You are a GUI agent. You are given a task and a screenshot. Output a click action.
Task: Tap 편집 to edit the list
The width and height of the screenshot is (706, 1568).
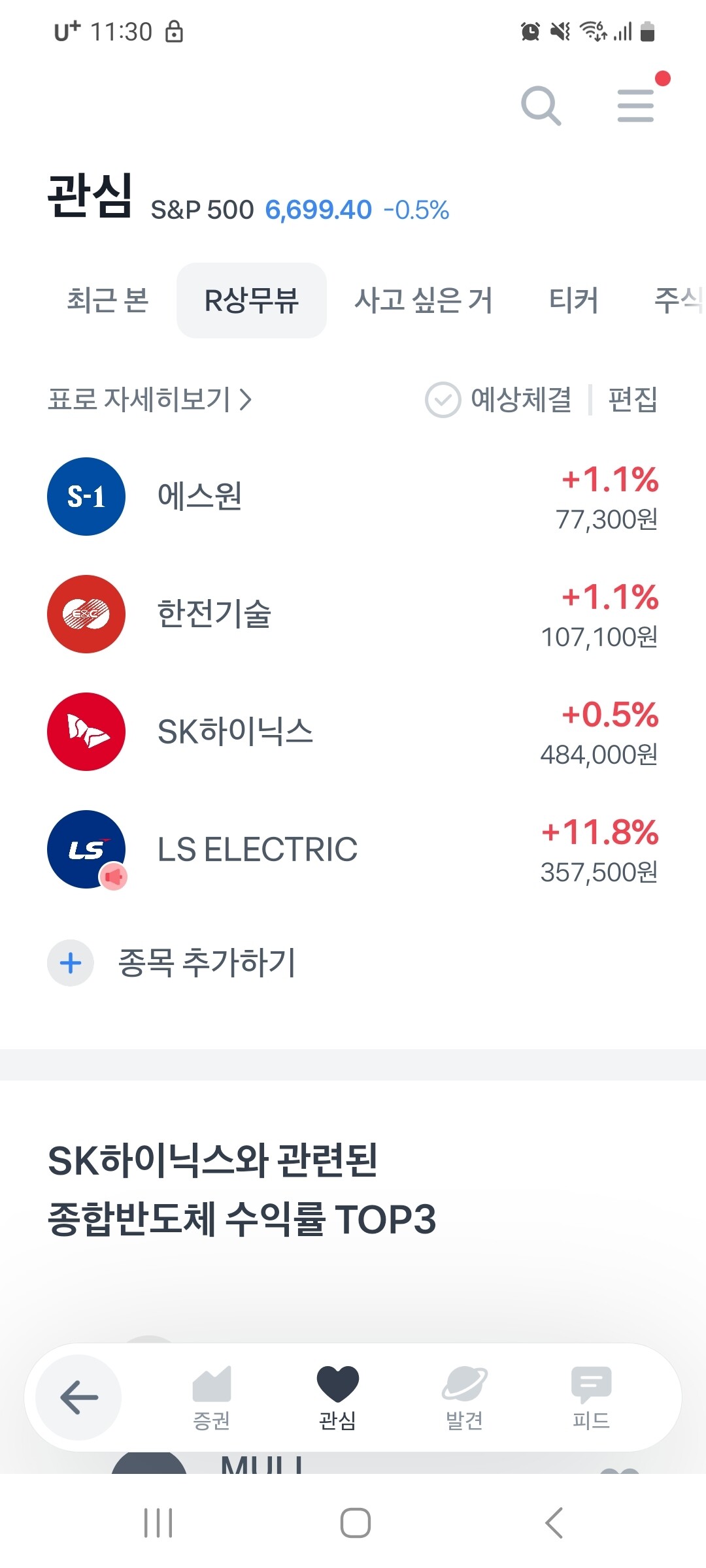click(632, 399)
